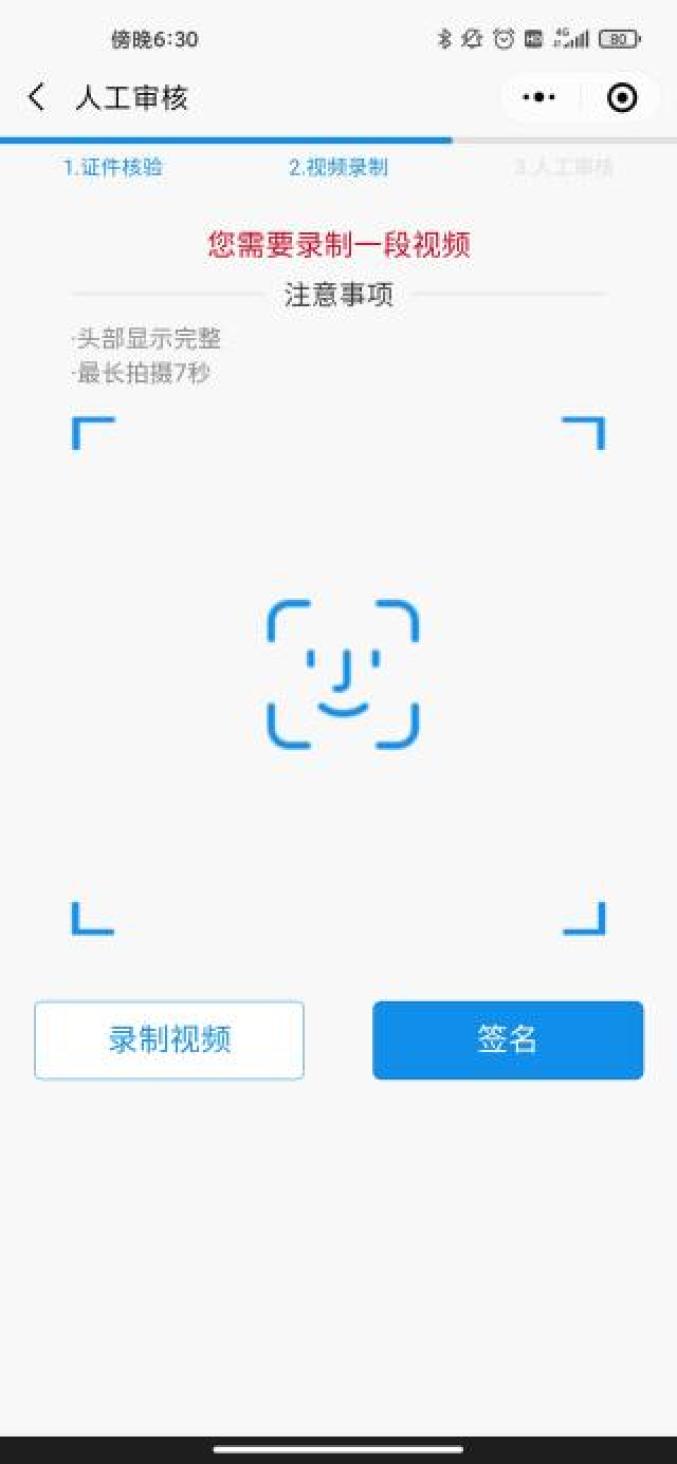Tap the 录制视频 button

coord(169,1040)
